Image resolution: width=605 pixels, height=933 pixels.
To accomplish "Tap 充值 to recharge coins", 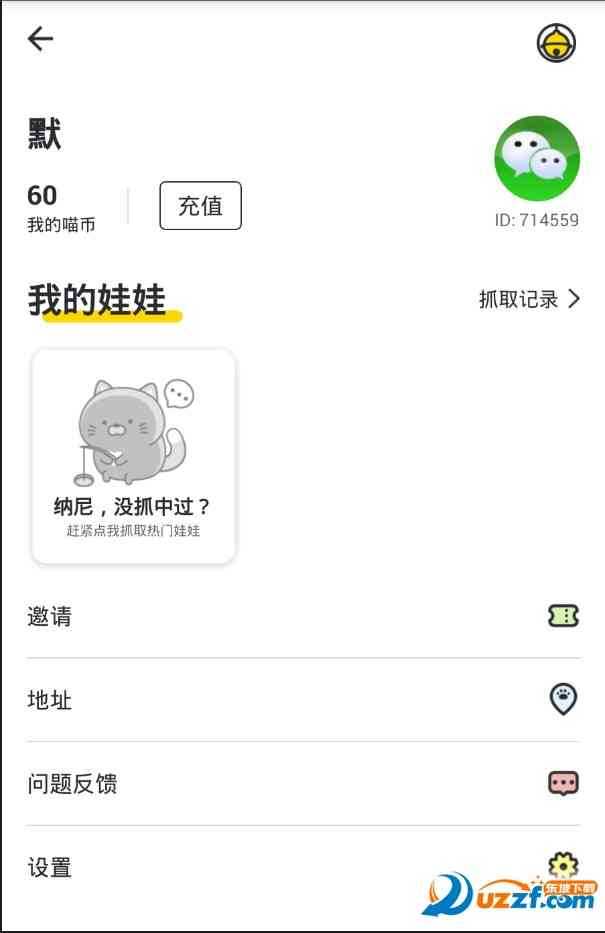I will (200, 206).
